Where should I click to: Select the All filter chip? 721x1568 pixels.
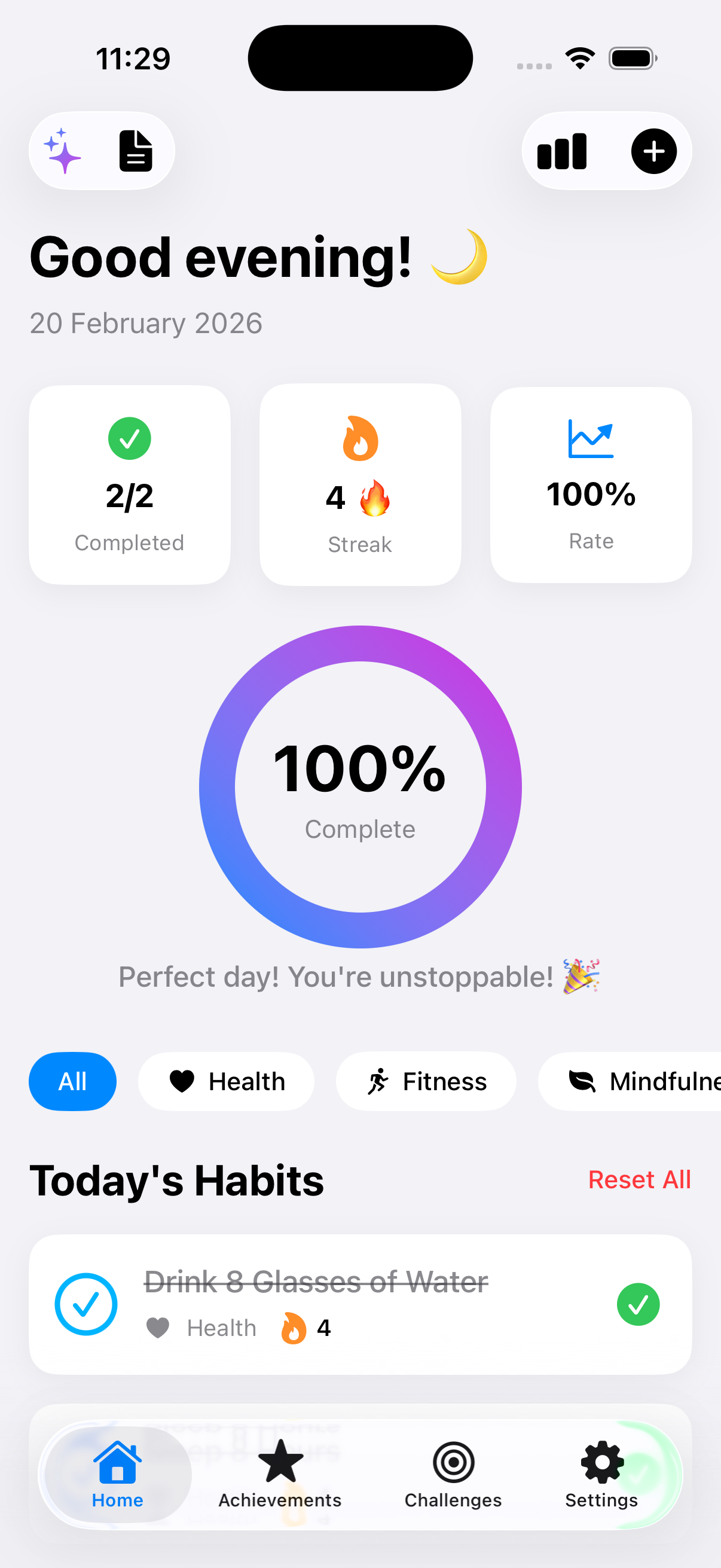(72, 1082)
